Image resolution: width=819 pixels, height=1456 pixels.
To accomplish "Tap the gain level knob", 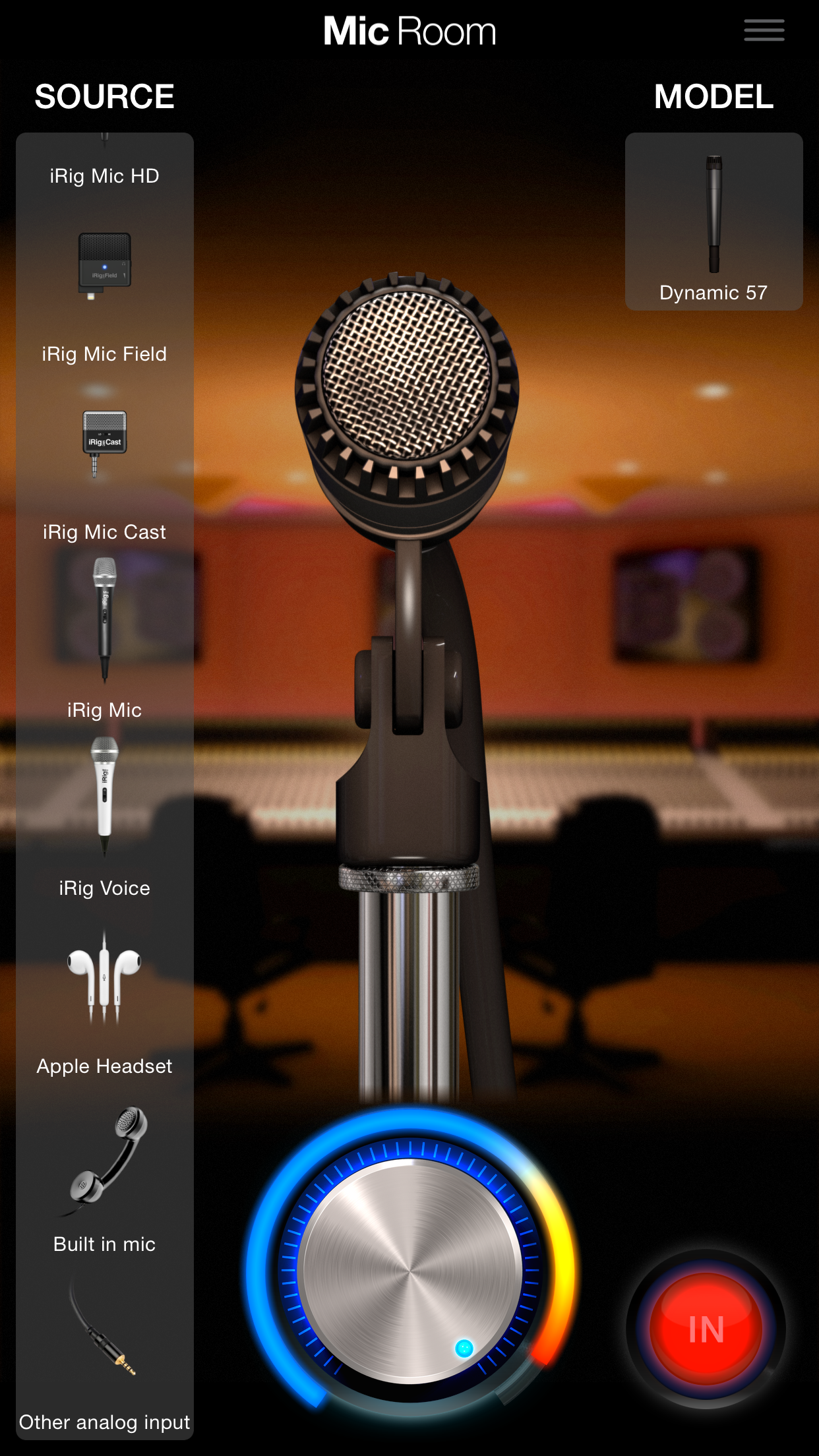I will point(410,1271).
